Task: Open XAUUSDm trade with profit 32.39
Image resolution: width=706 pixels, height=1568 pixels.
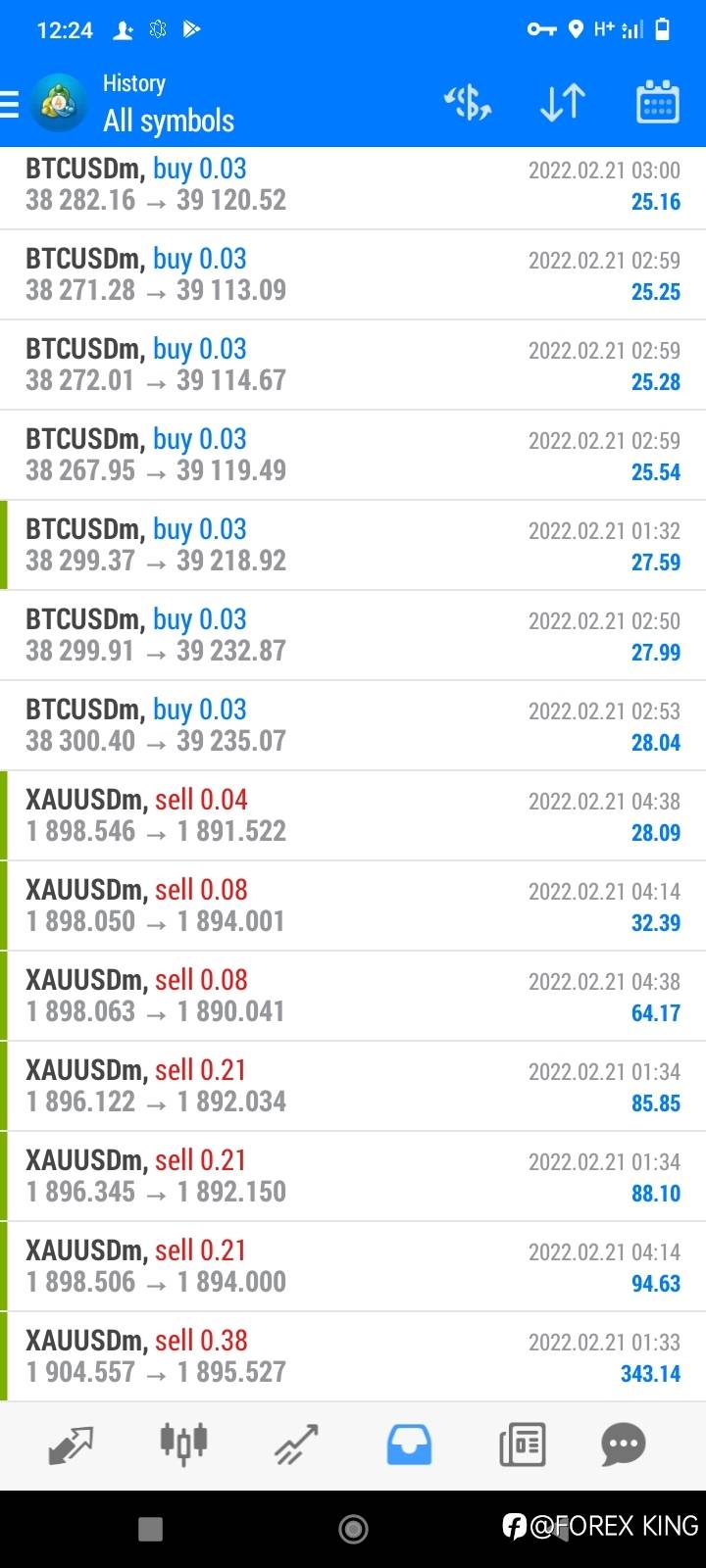Action: click(x=353, y=906)
